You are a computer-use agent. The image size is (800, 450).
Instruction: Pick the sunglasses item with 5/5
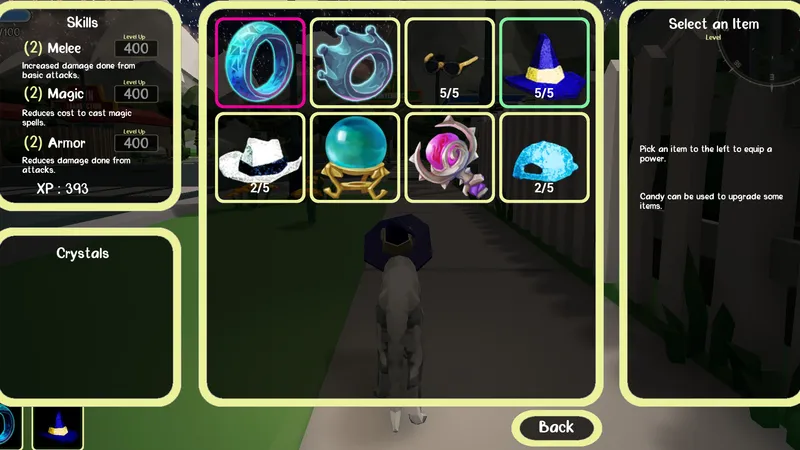(x=449, y=63)
